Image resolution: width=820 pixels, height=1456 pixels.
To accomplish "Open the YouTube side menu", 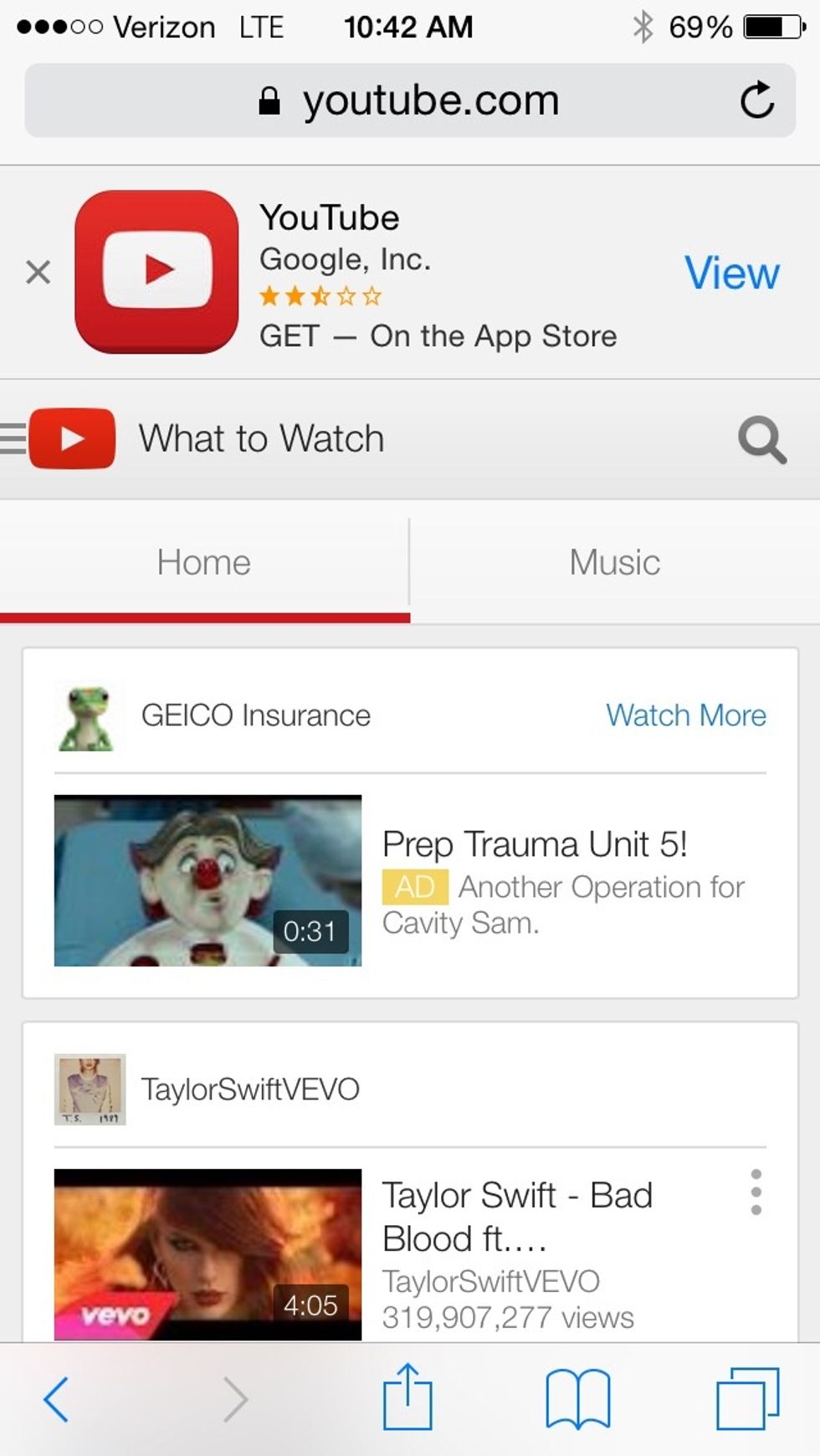I will (x=14, y=438).
